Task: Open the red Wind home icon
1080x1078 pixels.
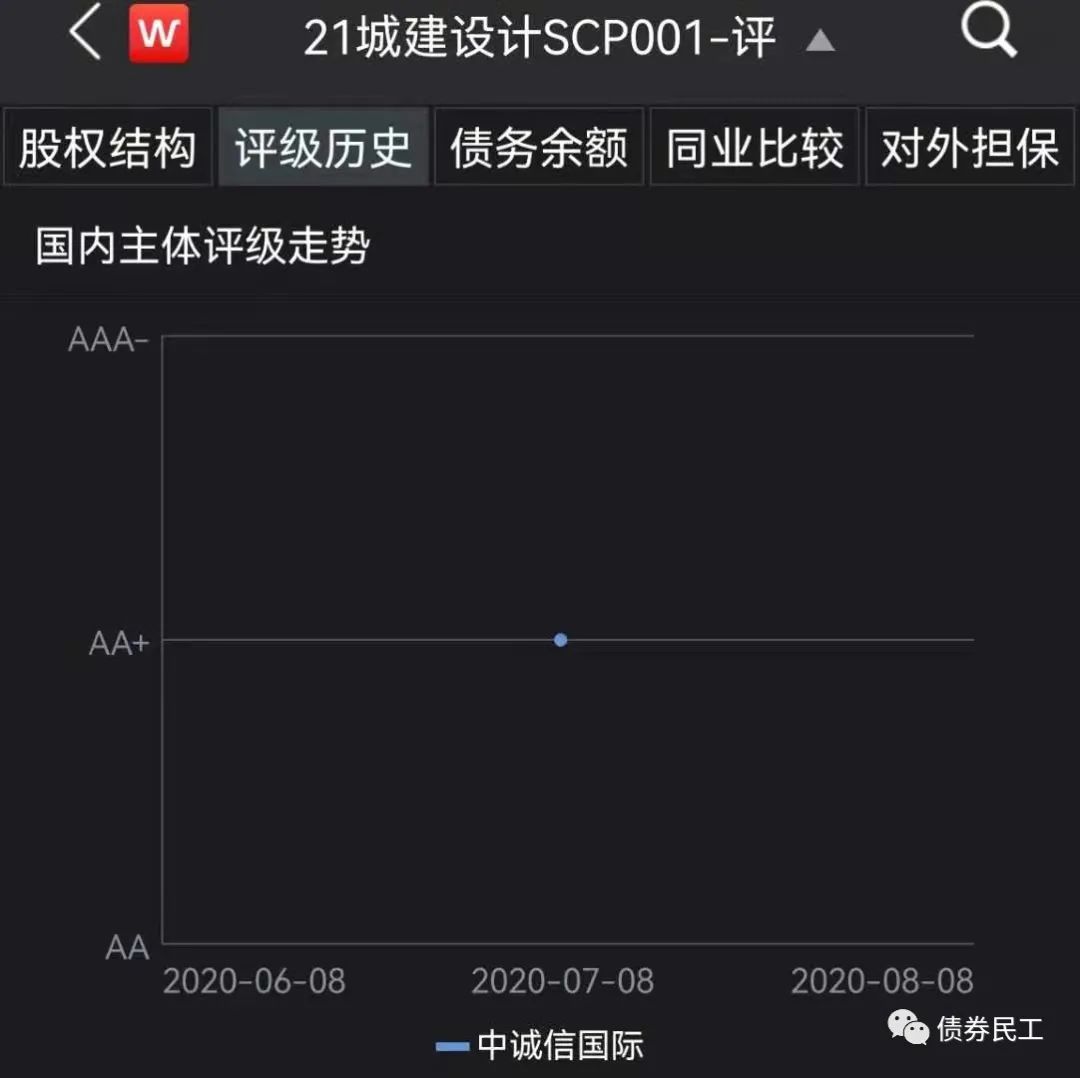Action: point(159,35)
